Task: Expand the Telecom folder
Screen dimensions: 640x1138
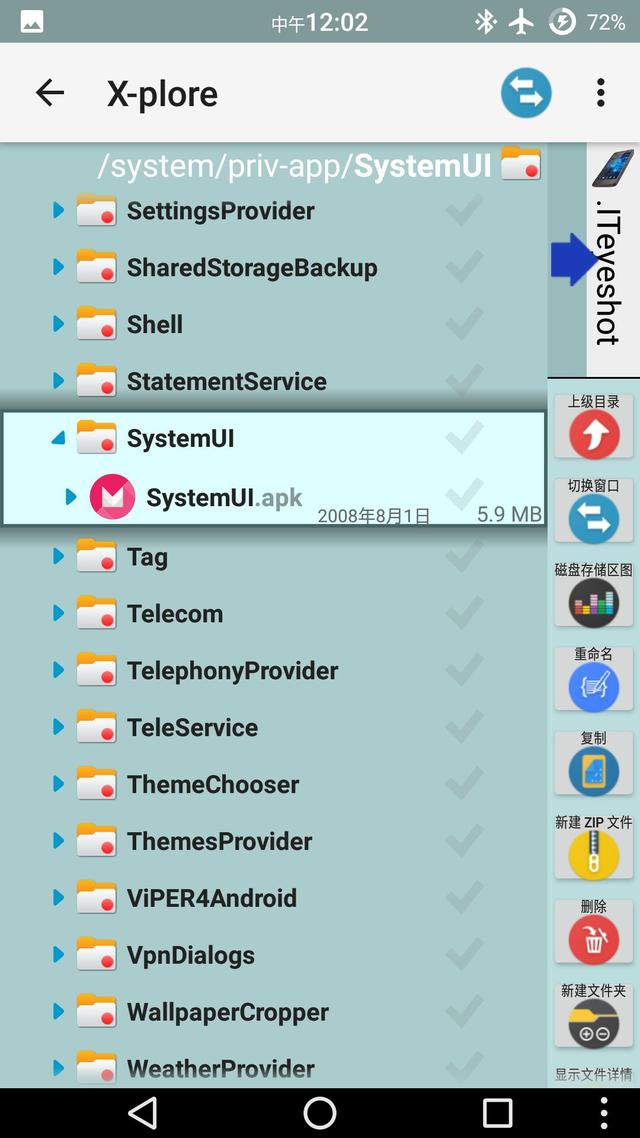Action: tap(59, 613)
